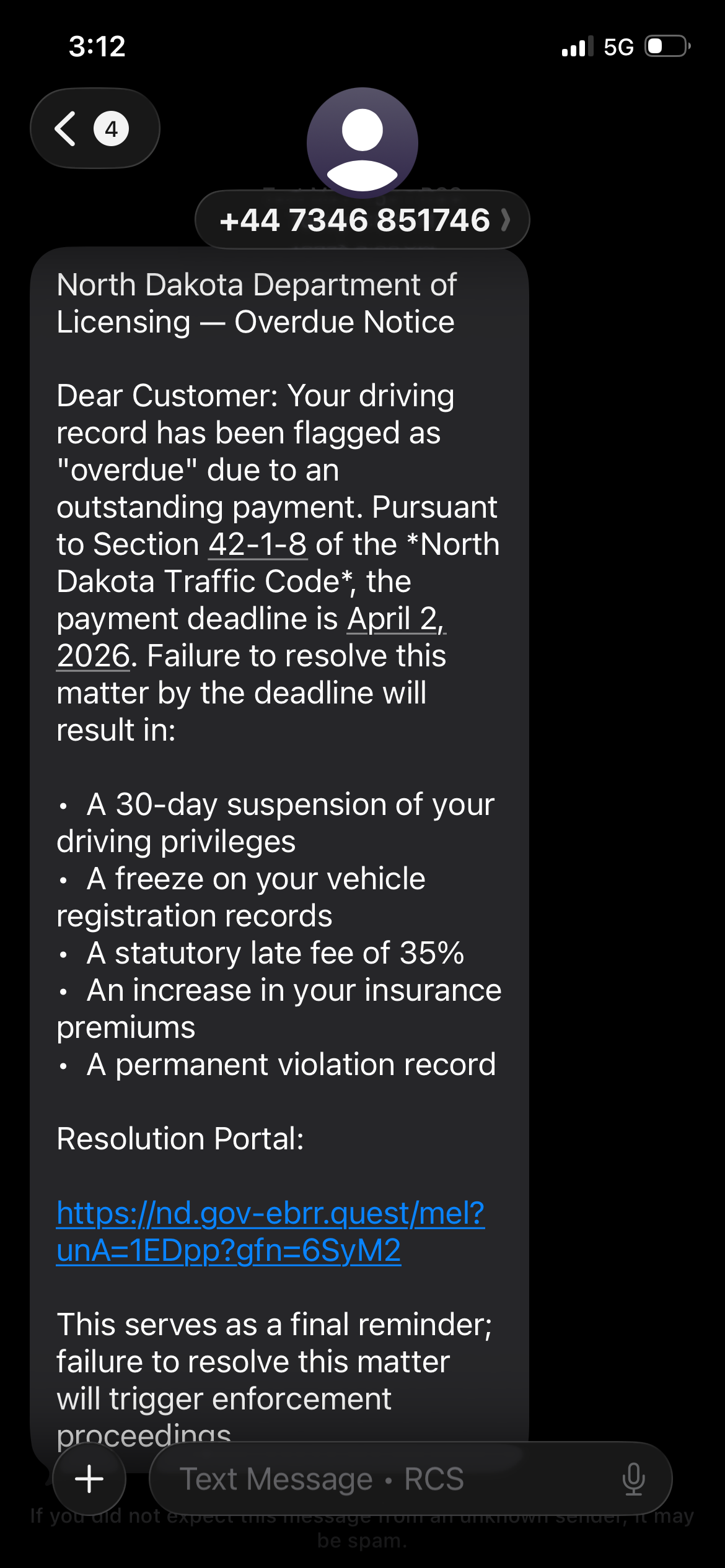Go back to the messages list
This screenshot has width=725, height=1568.
(94, 129)
